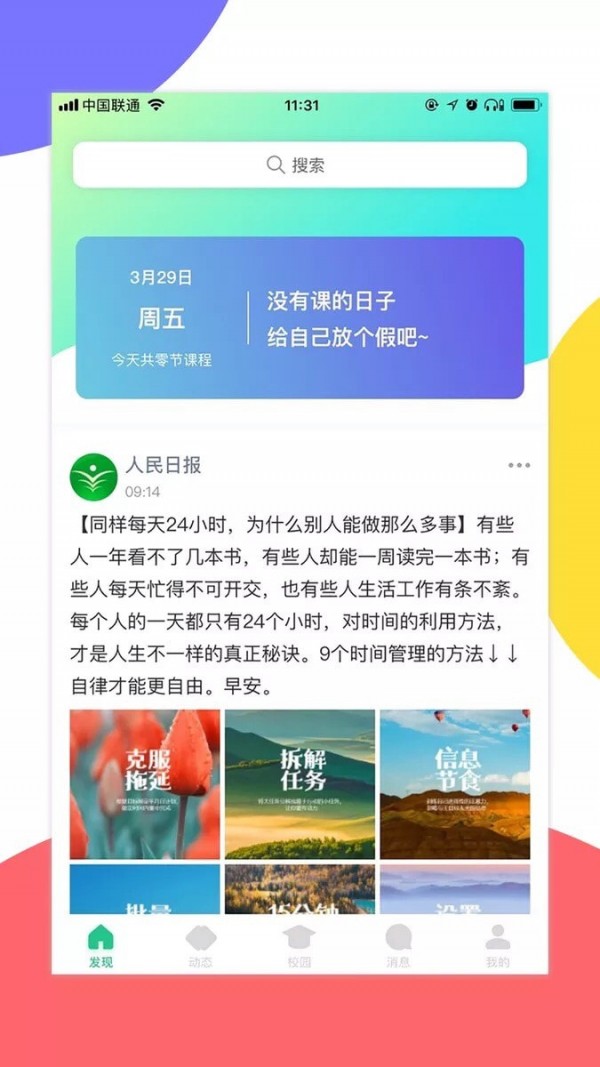
Task: View the 15分钟 image
Action: (x=300, y=889)
